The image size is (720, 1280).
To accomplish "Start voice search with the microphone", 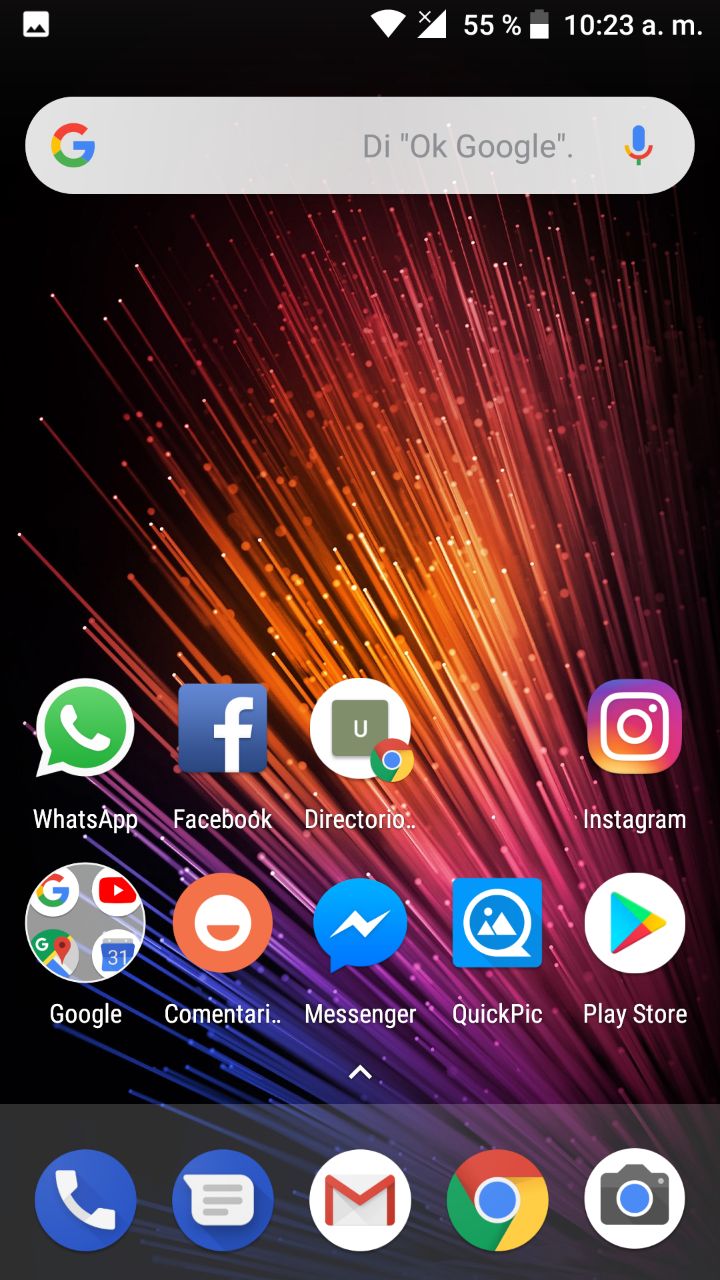I will (638, 146).
